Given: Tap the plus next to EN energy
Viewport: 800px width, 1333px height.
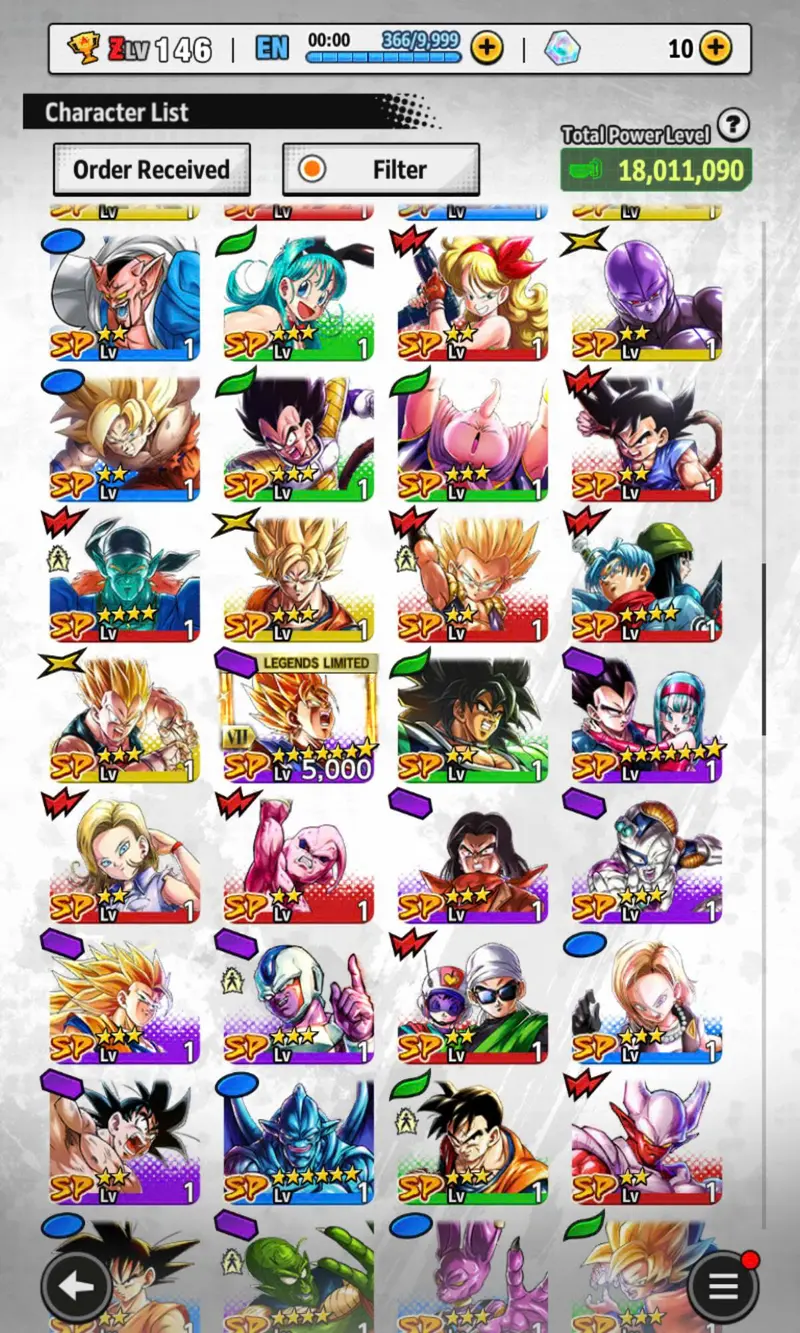Looking at the screenshot, I should click(487, 47).
